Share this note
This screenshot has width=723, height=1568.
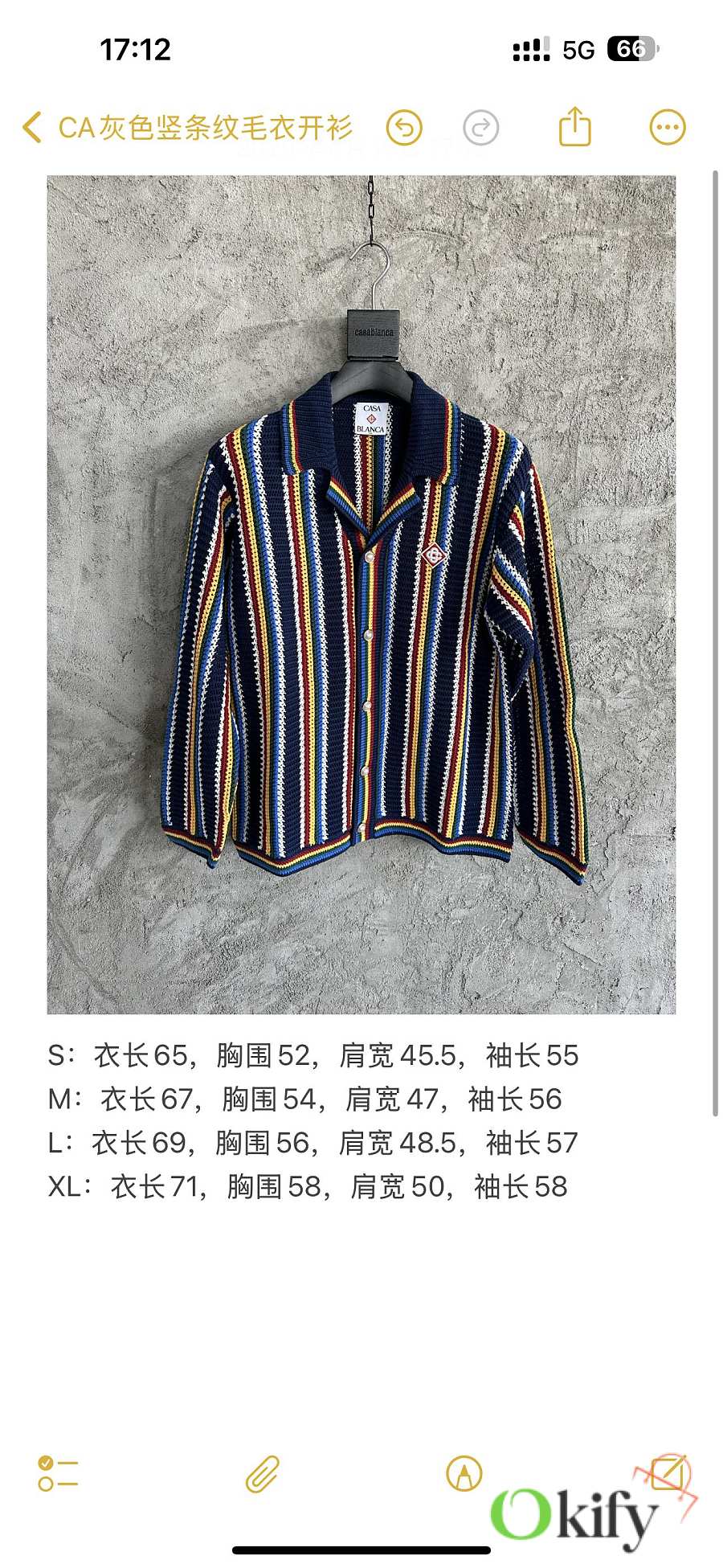pos(574,127)
